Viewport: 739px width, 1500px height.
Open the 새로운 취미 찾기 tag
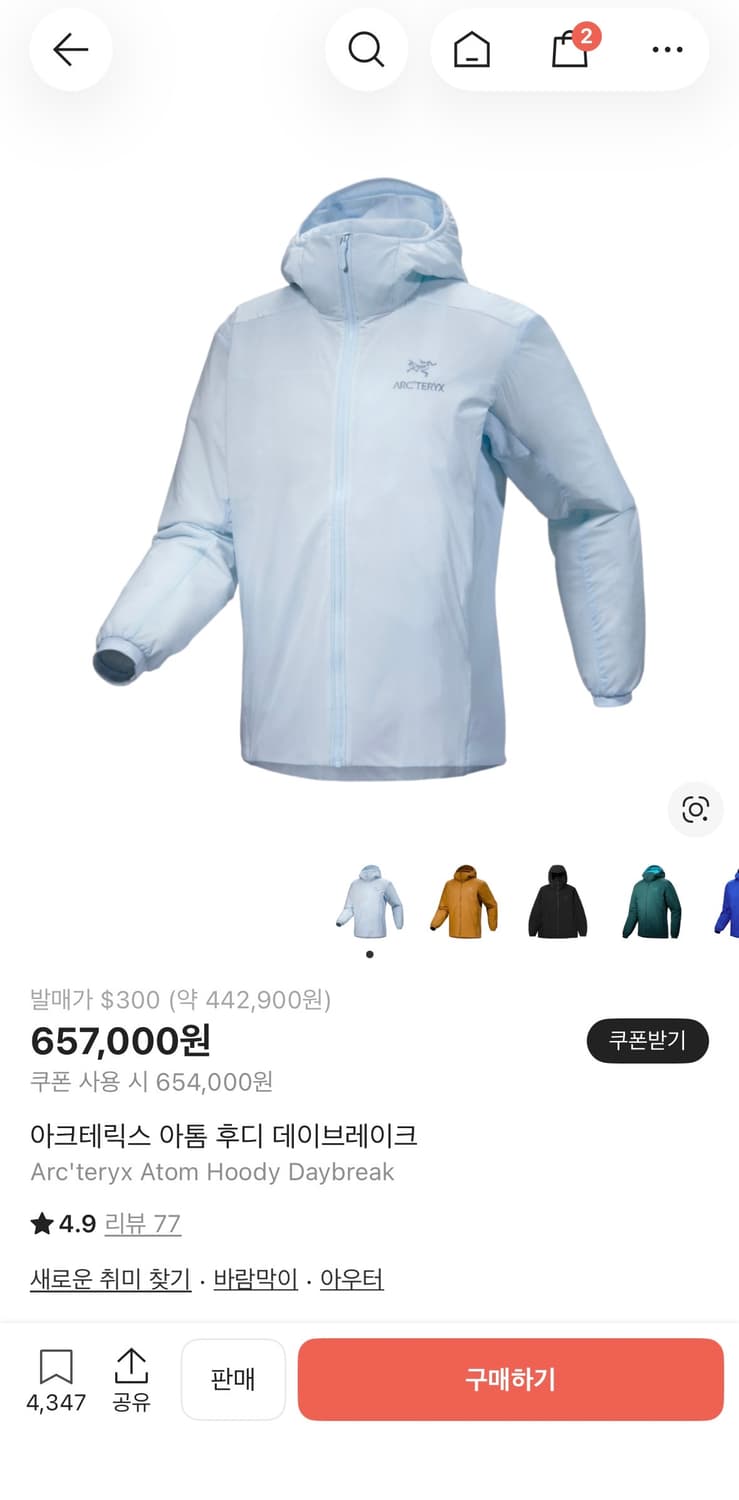tap(110, 1279)
